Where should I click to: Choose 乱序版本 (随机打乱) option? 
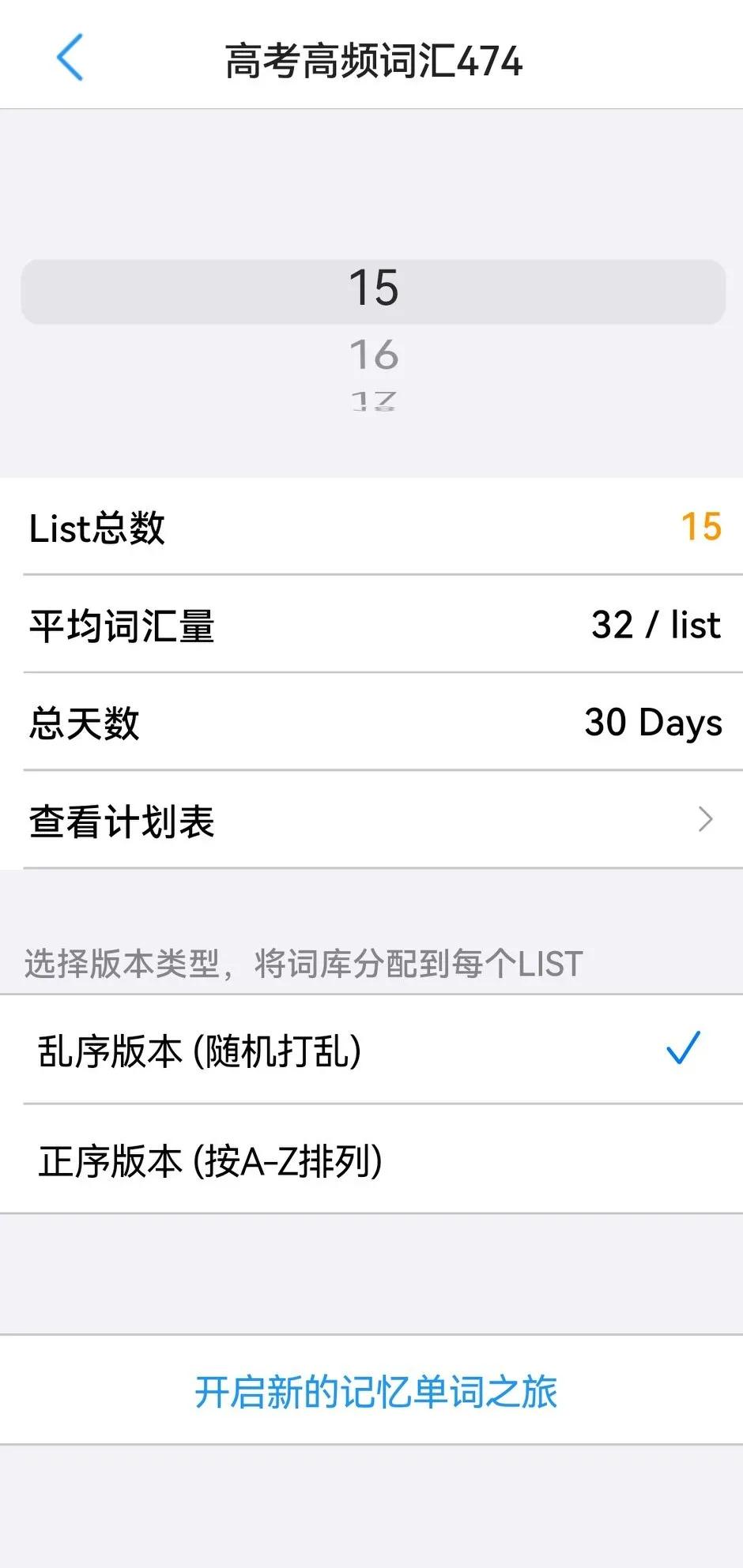[371, 1051]
